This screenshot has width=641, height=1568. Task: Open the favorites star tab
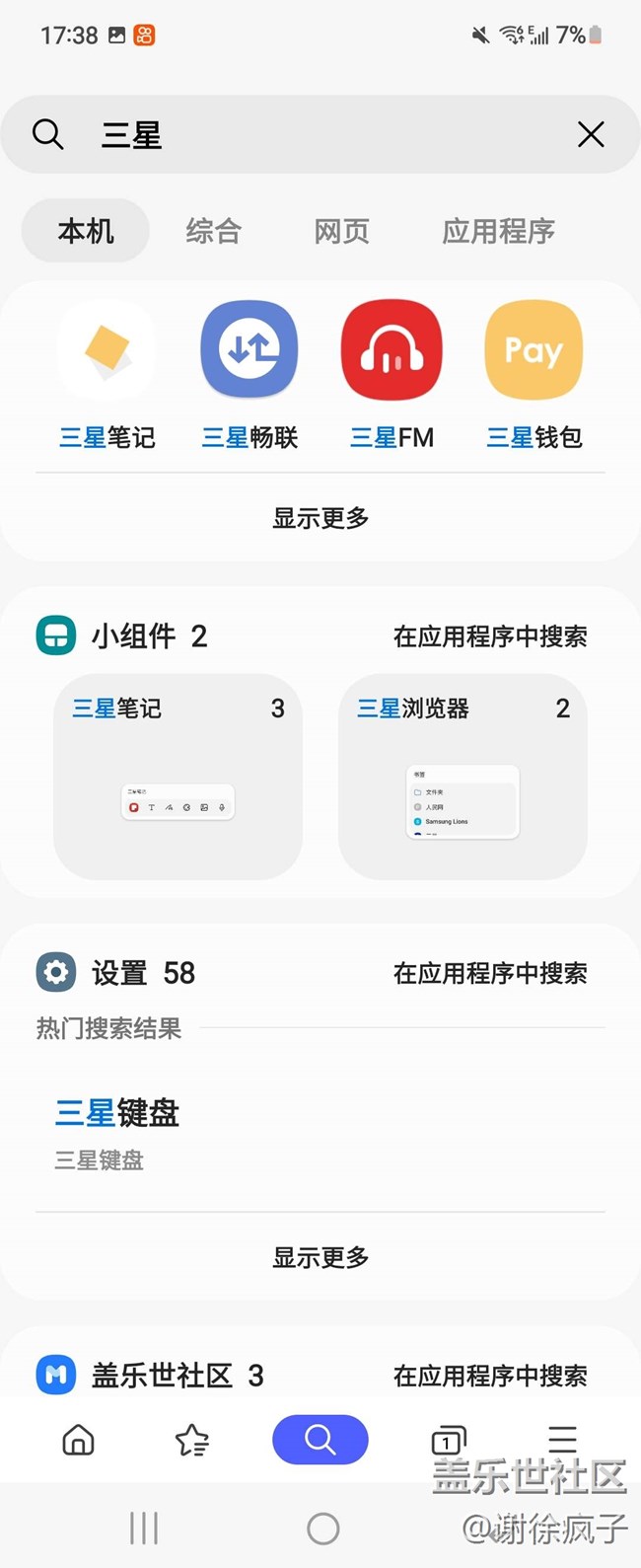tap(192, 1440)
